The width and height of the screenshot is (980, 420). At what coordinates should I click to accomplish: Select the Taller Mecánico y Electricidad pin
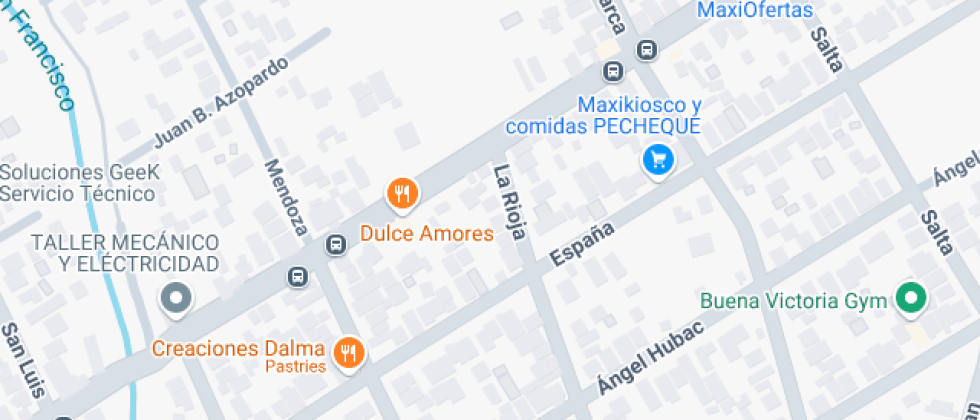tap(176, 298)
